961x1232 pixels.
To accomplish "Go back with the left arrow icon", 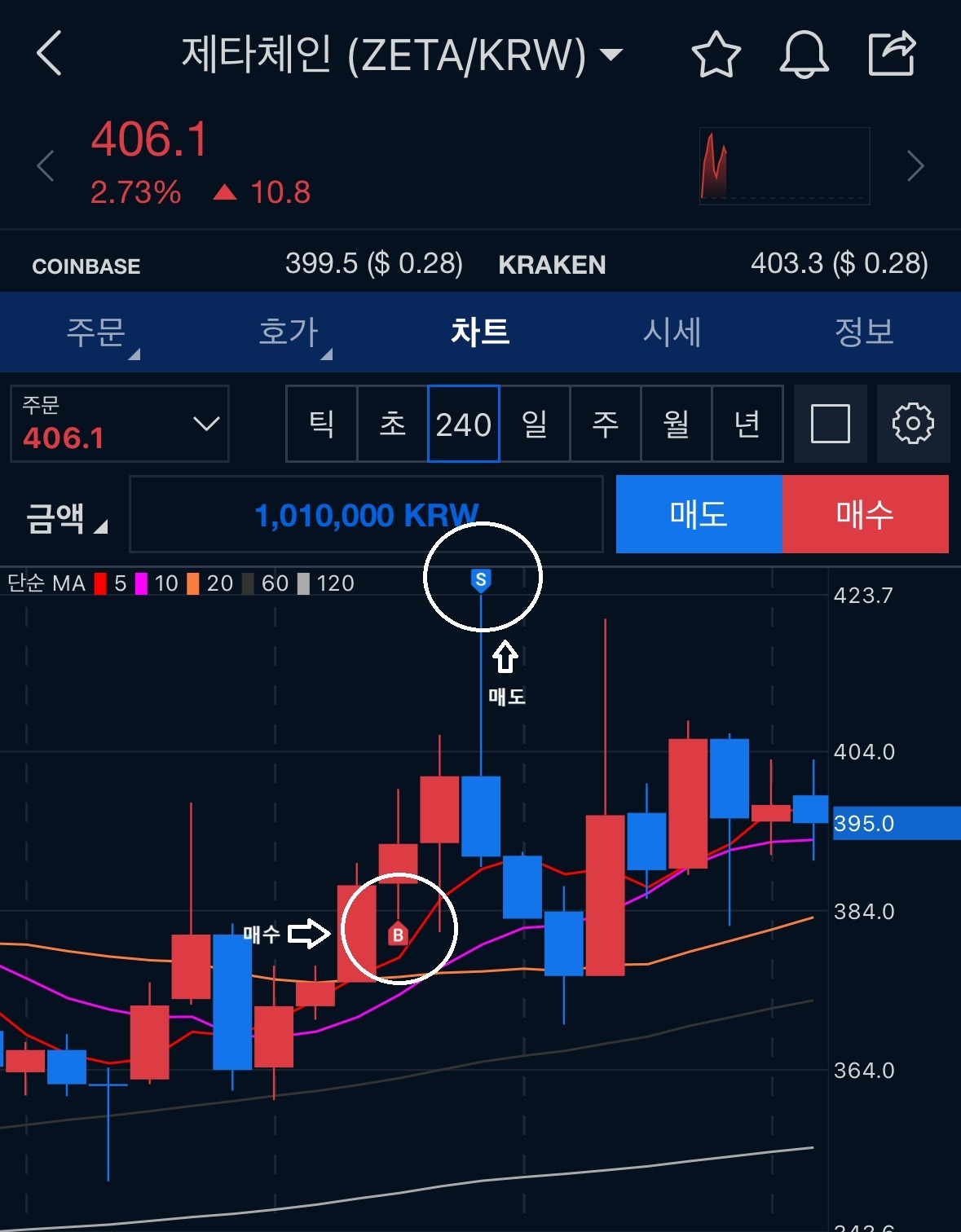I will click(x=51, y=54).
